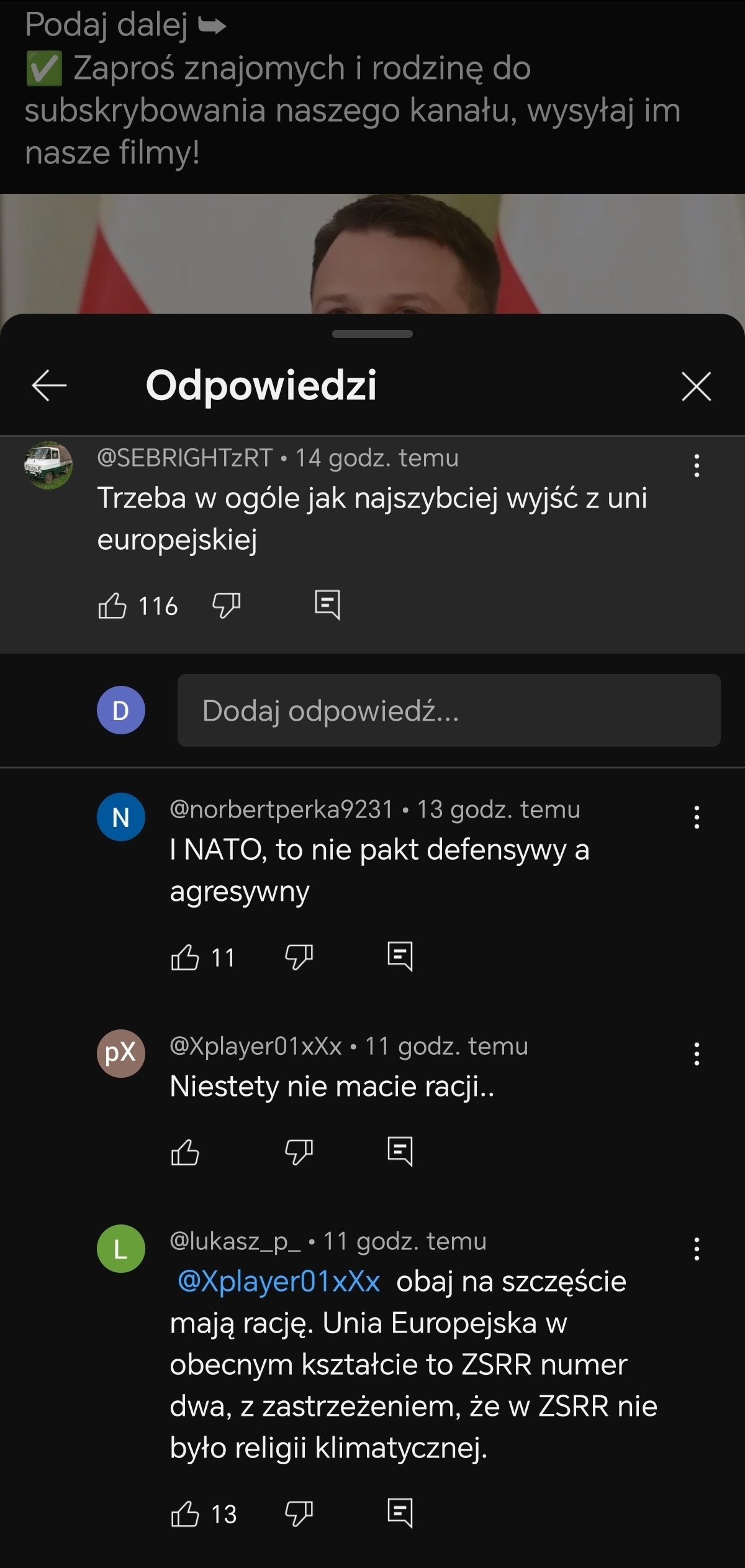
Task: Close the Odpowiedzi panel
Action: pos(696,386)
